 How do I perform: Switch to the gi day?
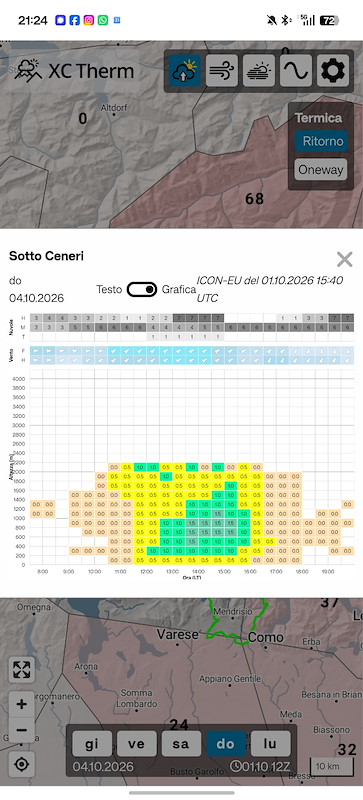(92, 744)
